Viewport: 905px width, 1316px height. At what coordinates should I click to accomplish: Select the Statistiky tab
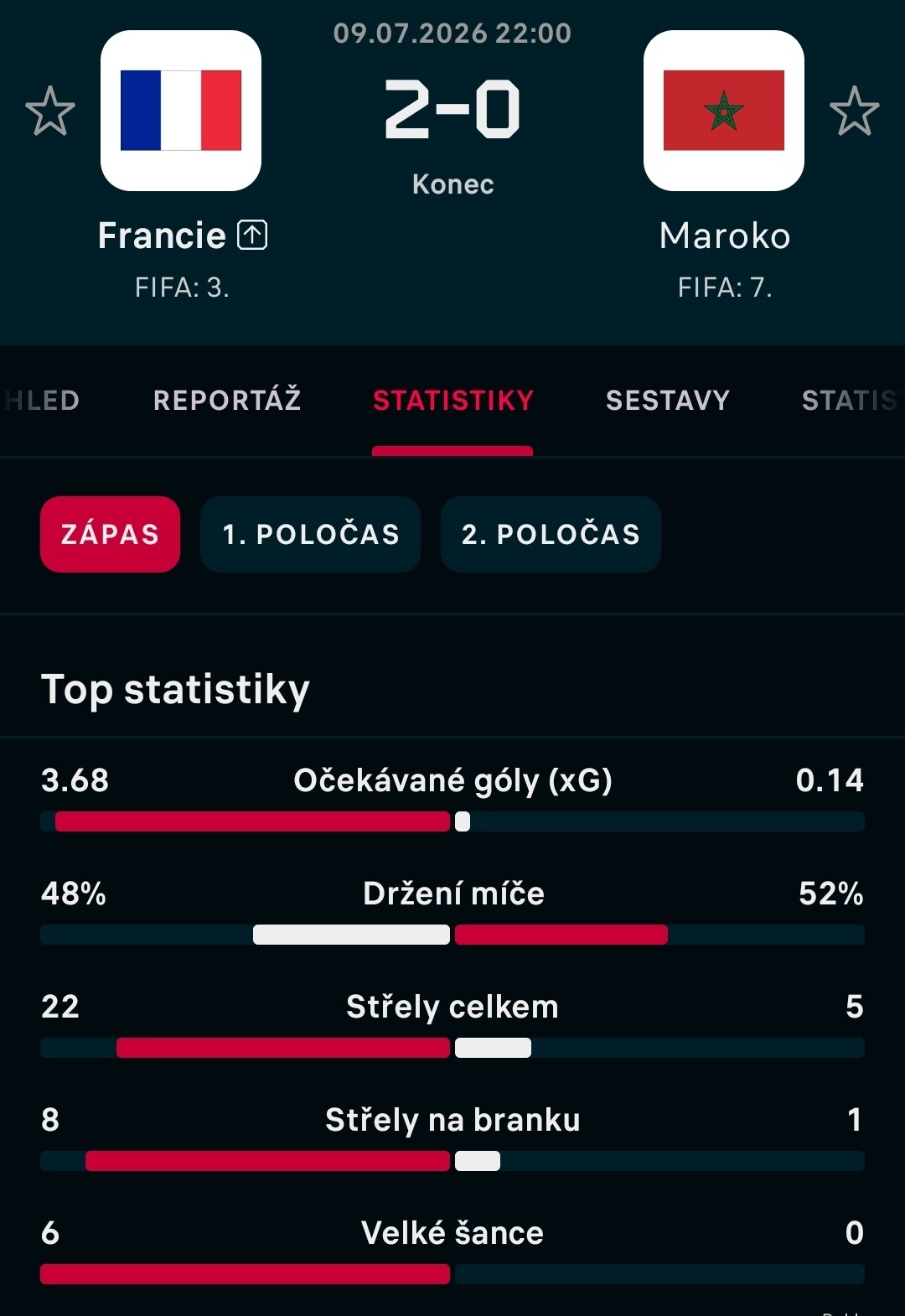click(x=453, y=401)
